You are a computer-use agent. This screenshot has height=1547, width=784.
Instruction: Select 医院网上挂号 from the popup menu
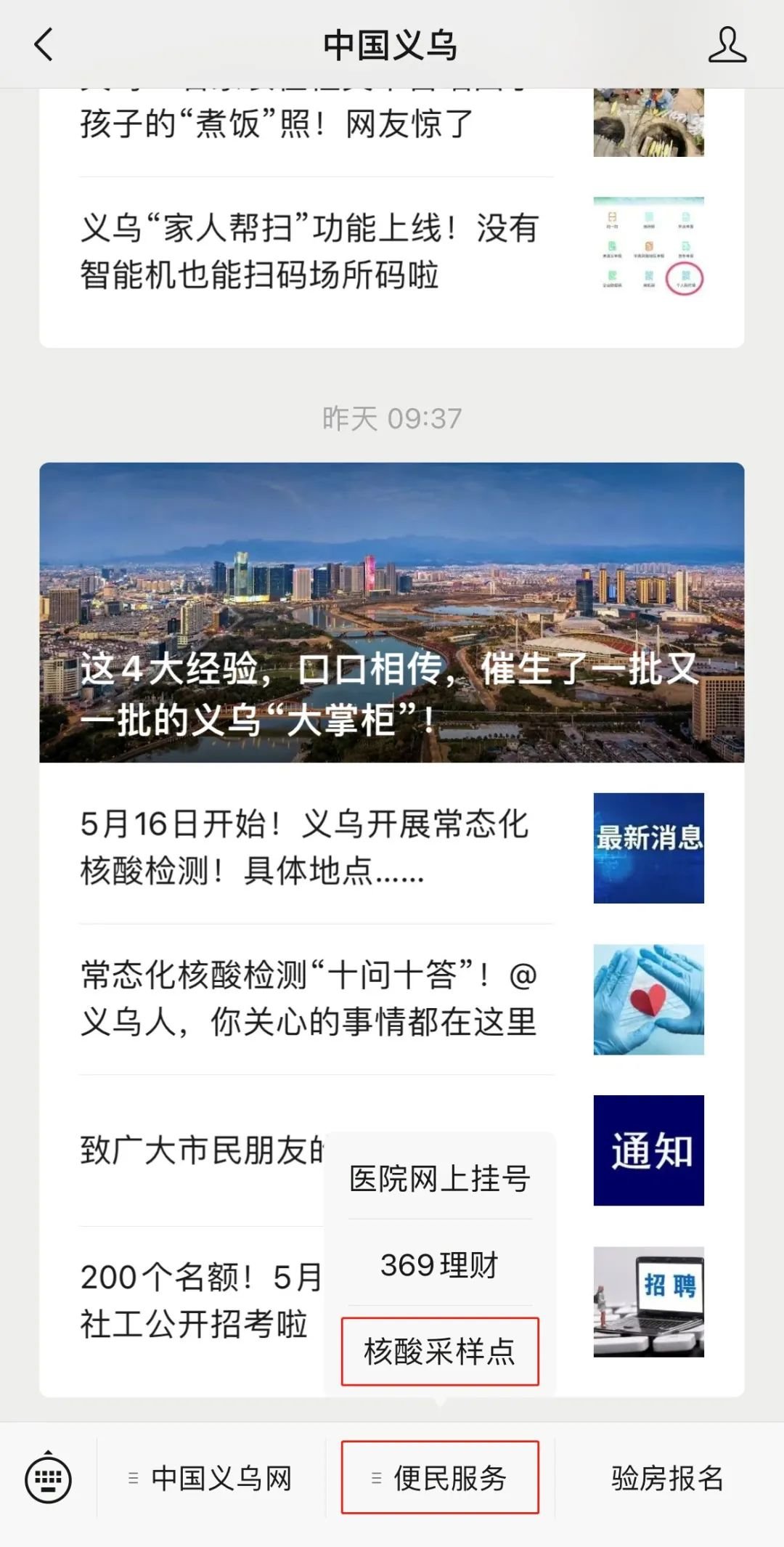point(440,1178)
